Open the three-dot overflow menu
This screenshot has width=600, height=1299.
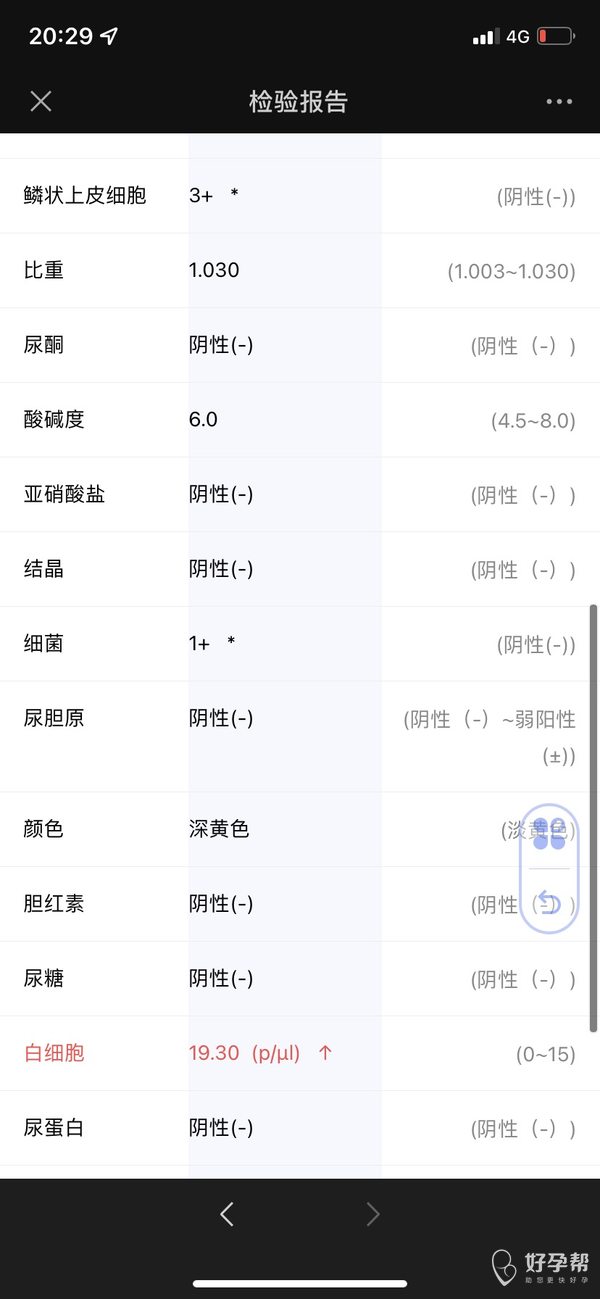559,102
